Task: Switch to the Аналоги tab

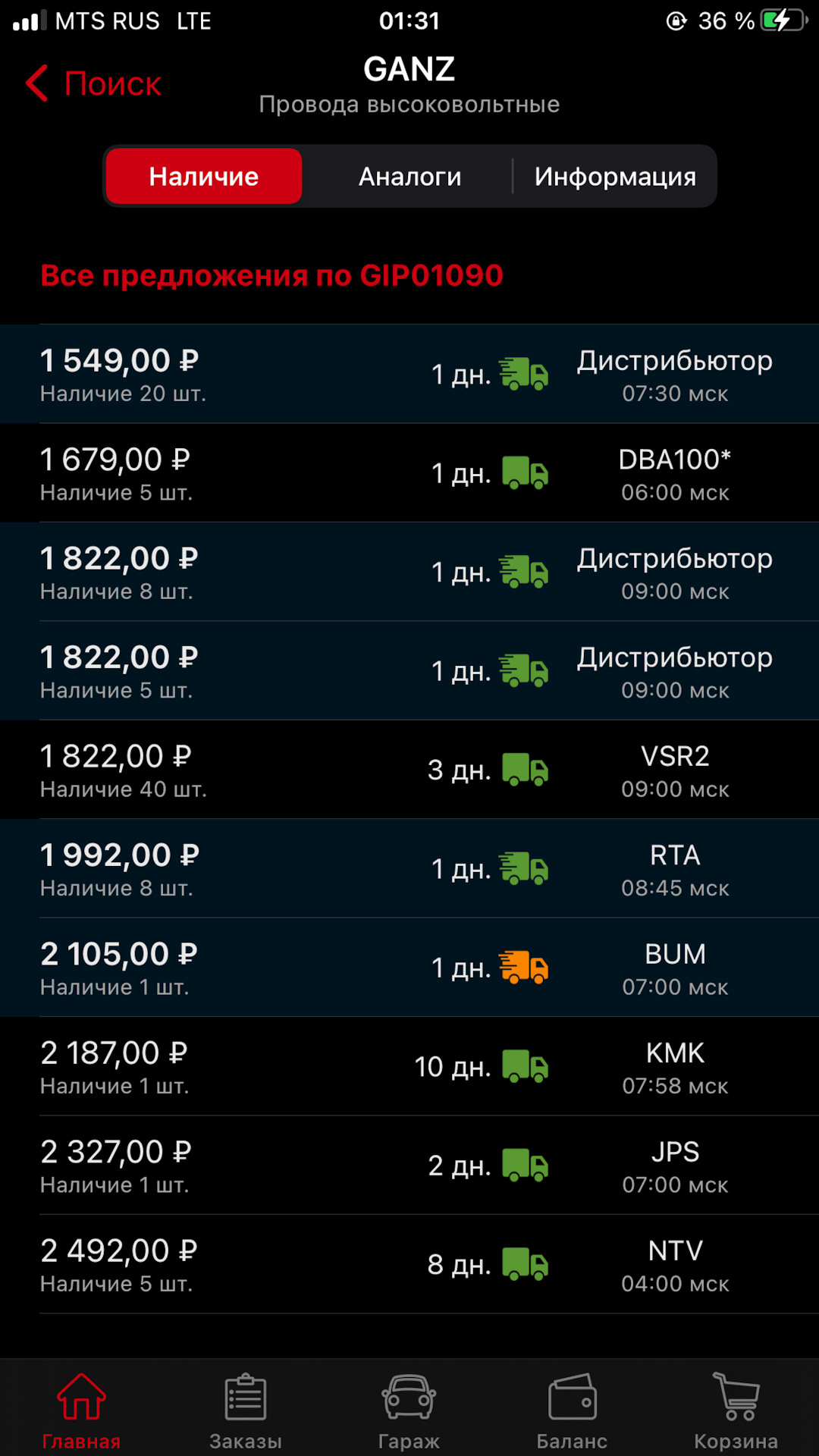Action: [x=409, y=177]
